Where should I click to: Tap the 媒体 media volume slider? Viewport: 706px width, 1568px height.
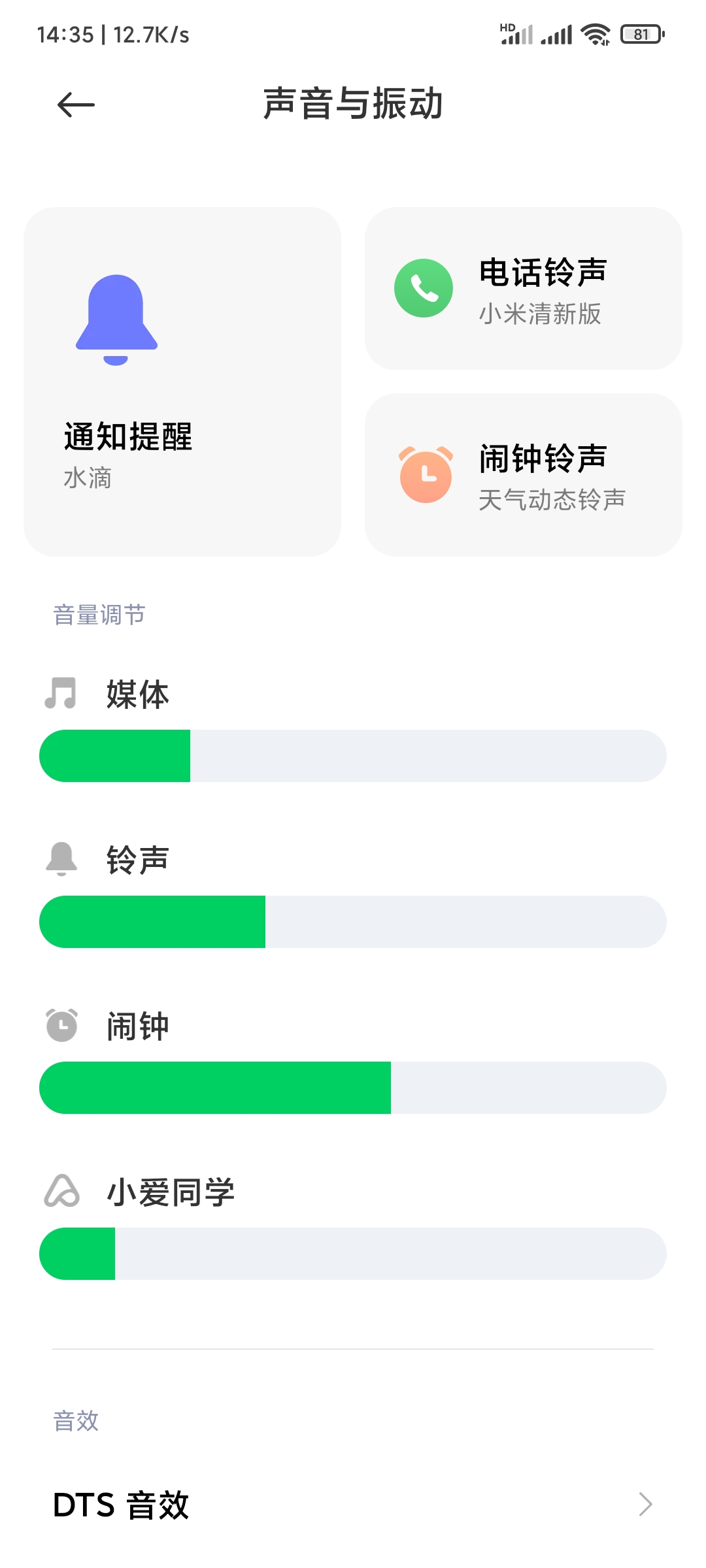point(353,756)
